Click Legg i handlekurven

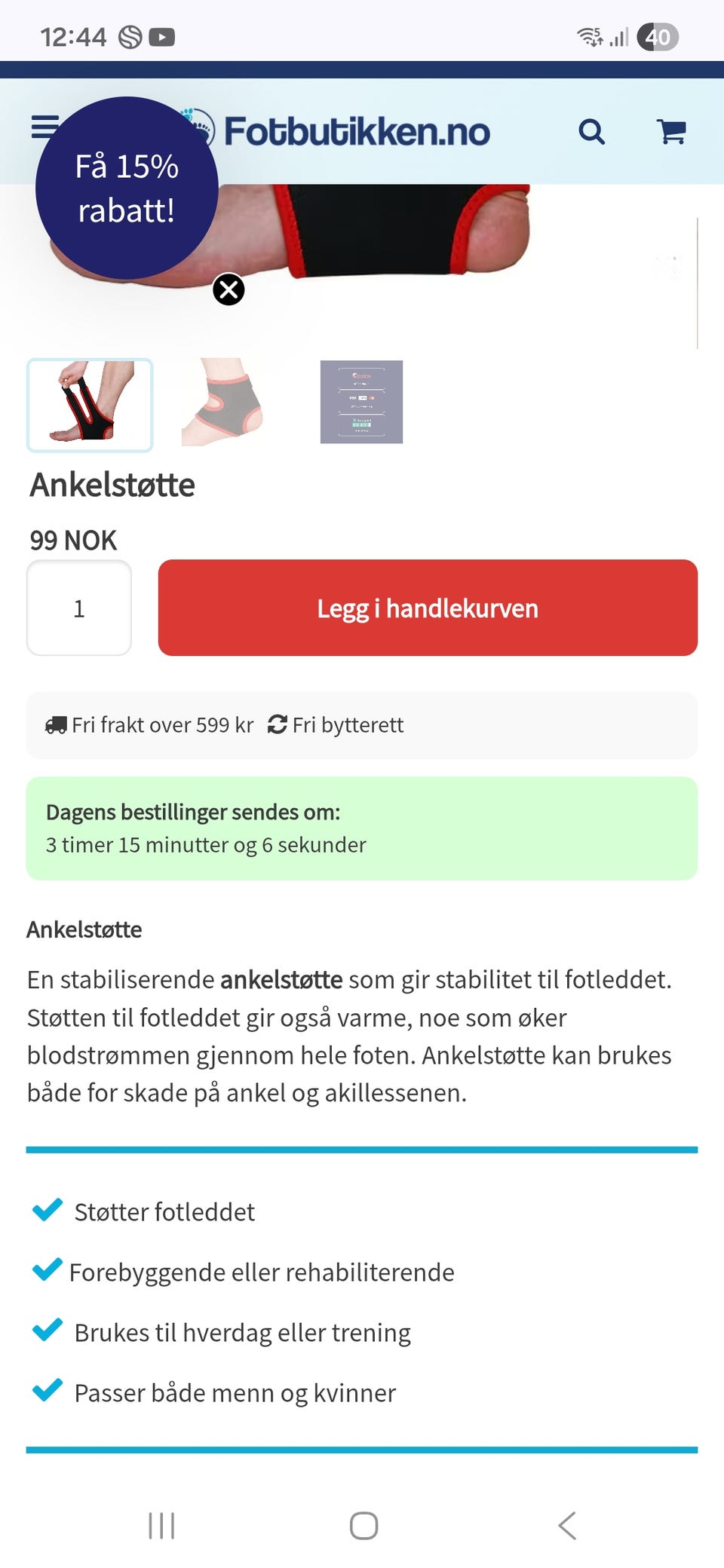click(427, 608)
